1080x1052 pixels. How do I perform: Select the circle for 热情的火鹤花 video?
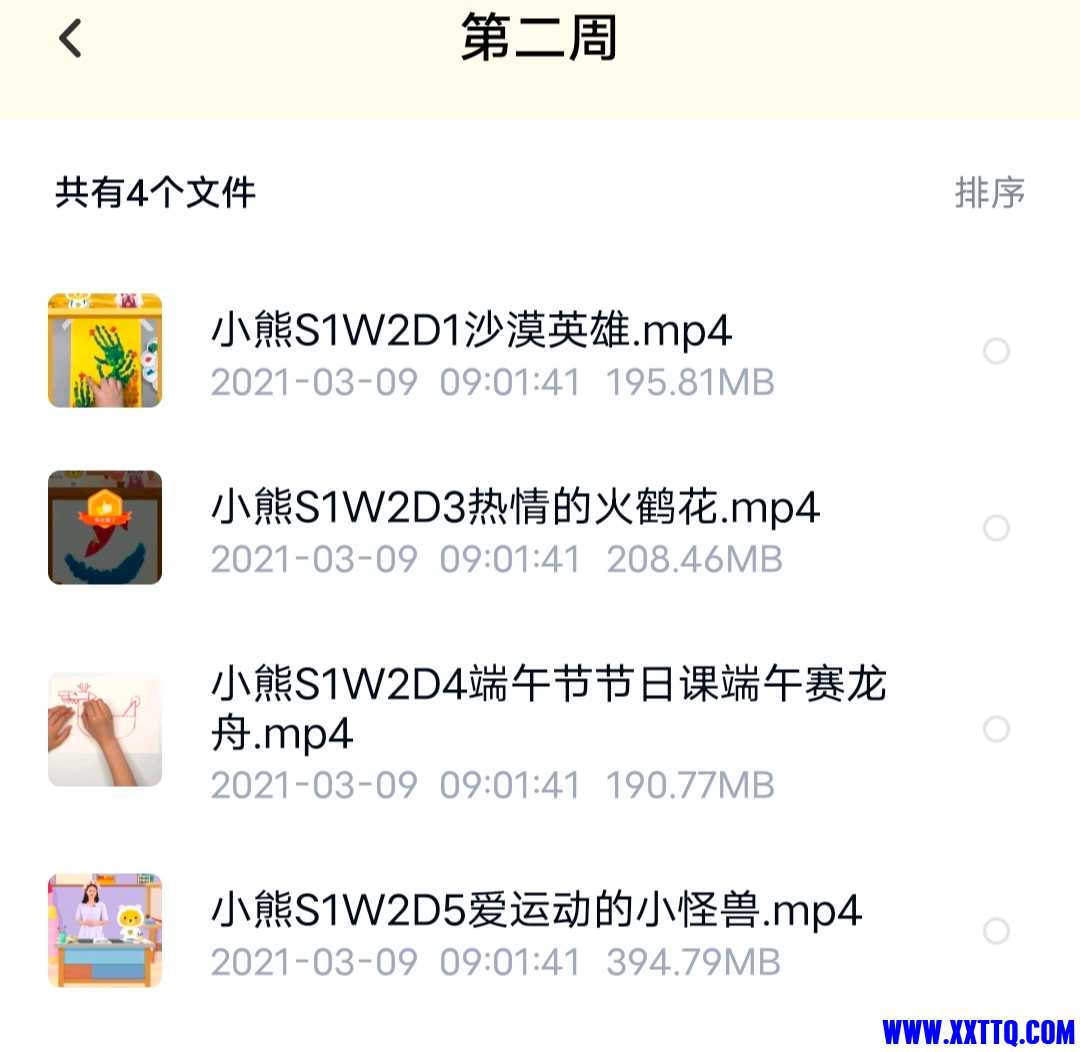tap(996, 528)
